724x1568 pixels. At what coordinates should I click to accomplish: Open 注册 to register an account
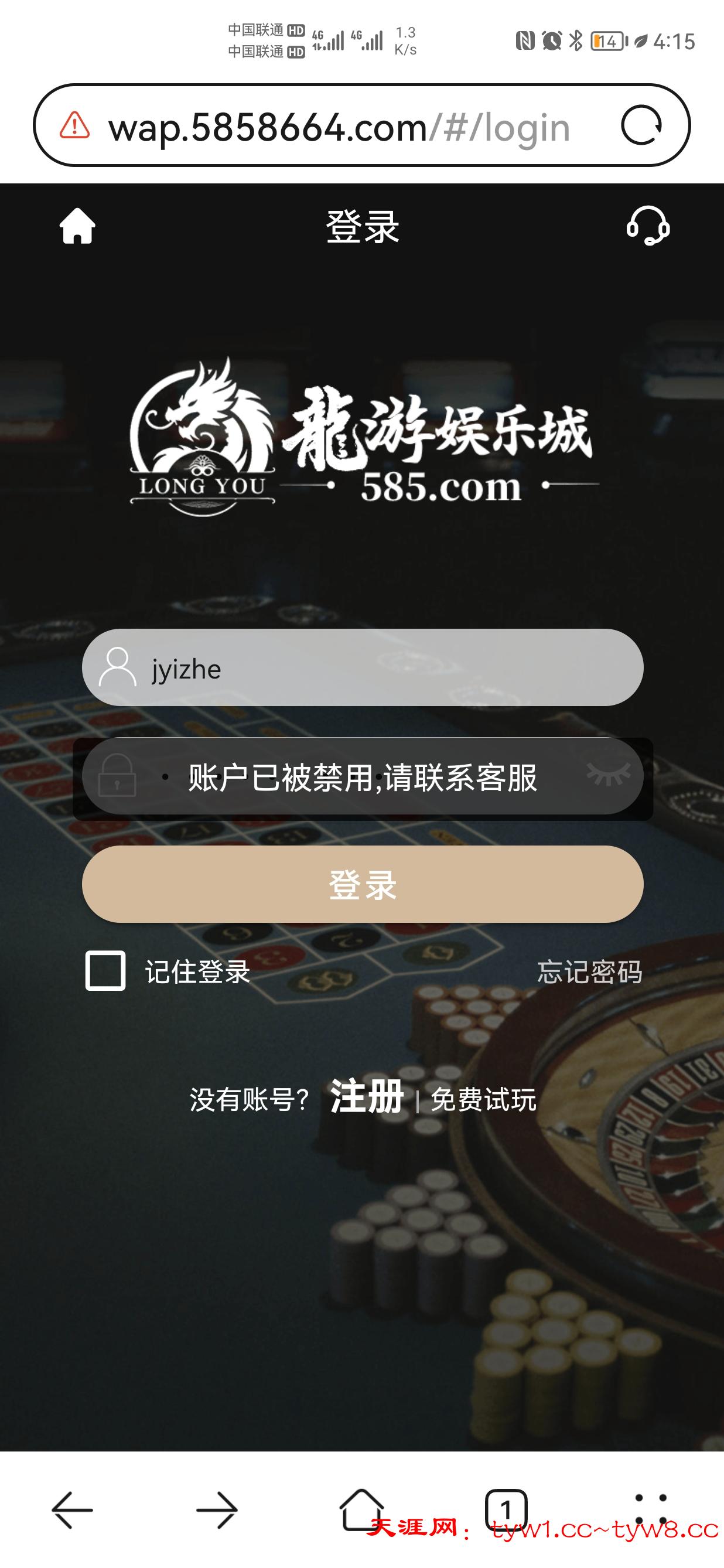366,1097
